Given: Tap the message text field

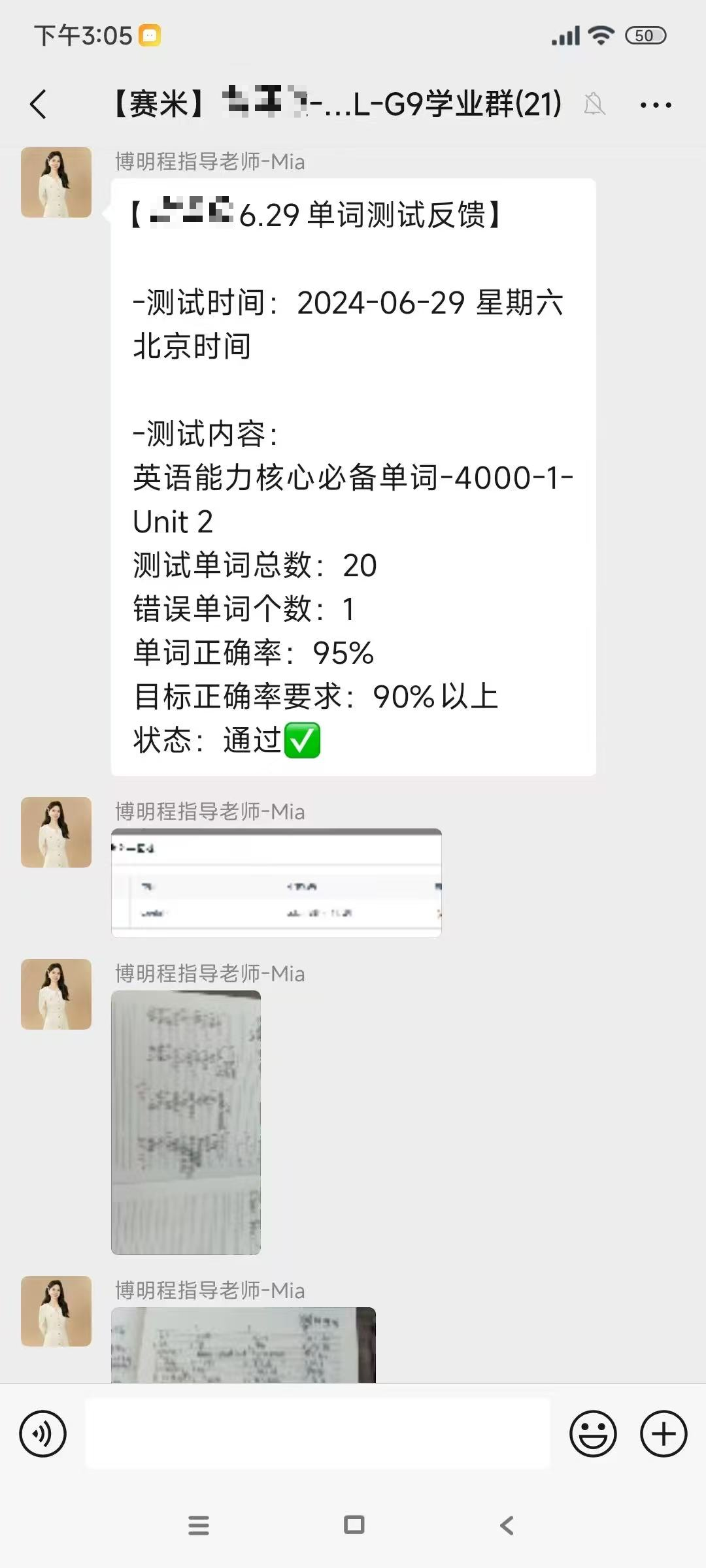Looking at the screenshot, I should [318, 1434].
